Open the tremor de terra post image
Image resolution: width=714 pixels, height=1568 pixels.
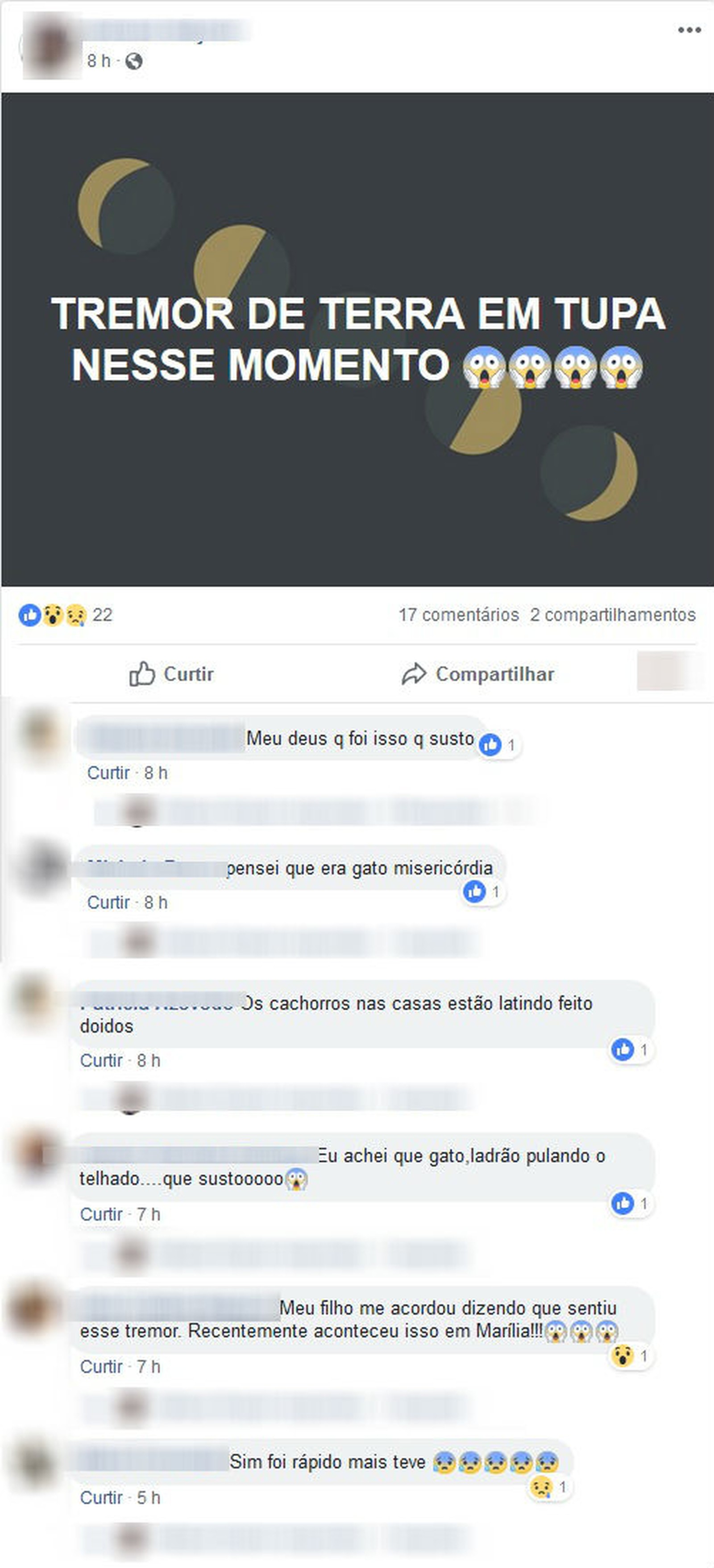pyautogui.click(x=357, y=339)
